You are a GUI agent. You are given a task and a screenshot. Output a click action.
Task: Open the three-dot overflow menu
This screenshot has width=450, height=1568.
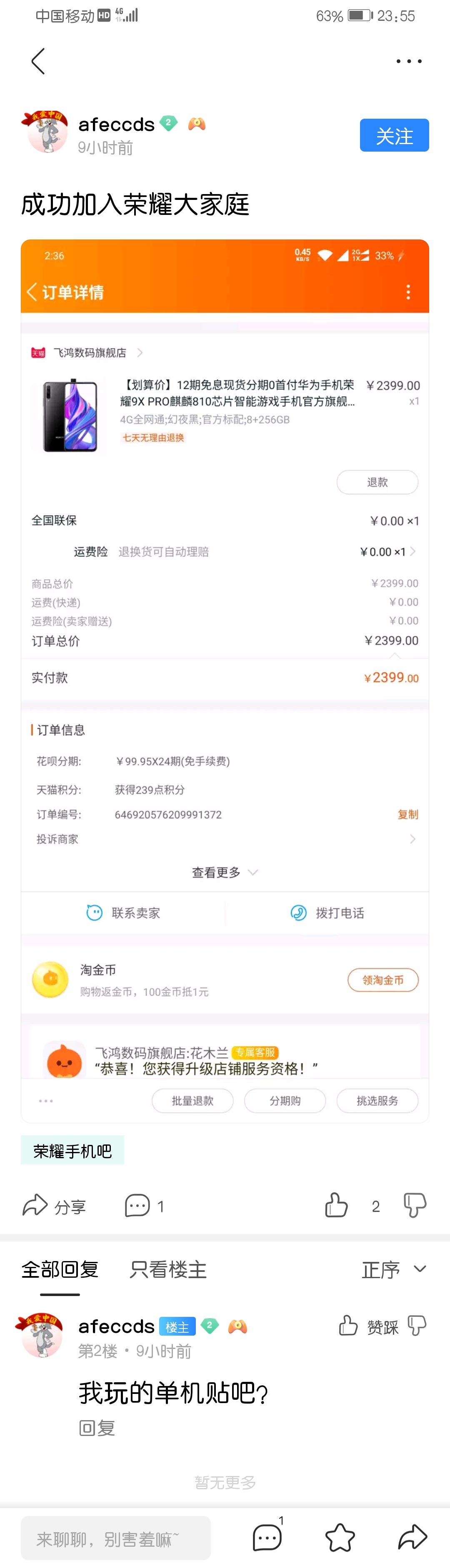pyautogui.click(x=409, y=62)
